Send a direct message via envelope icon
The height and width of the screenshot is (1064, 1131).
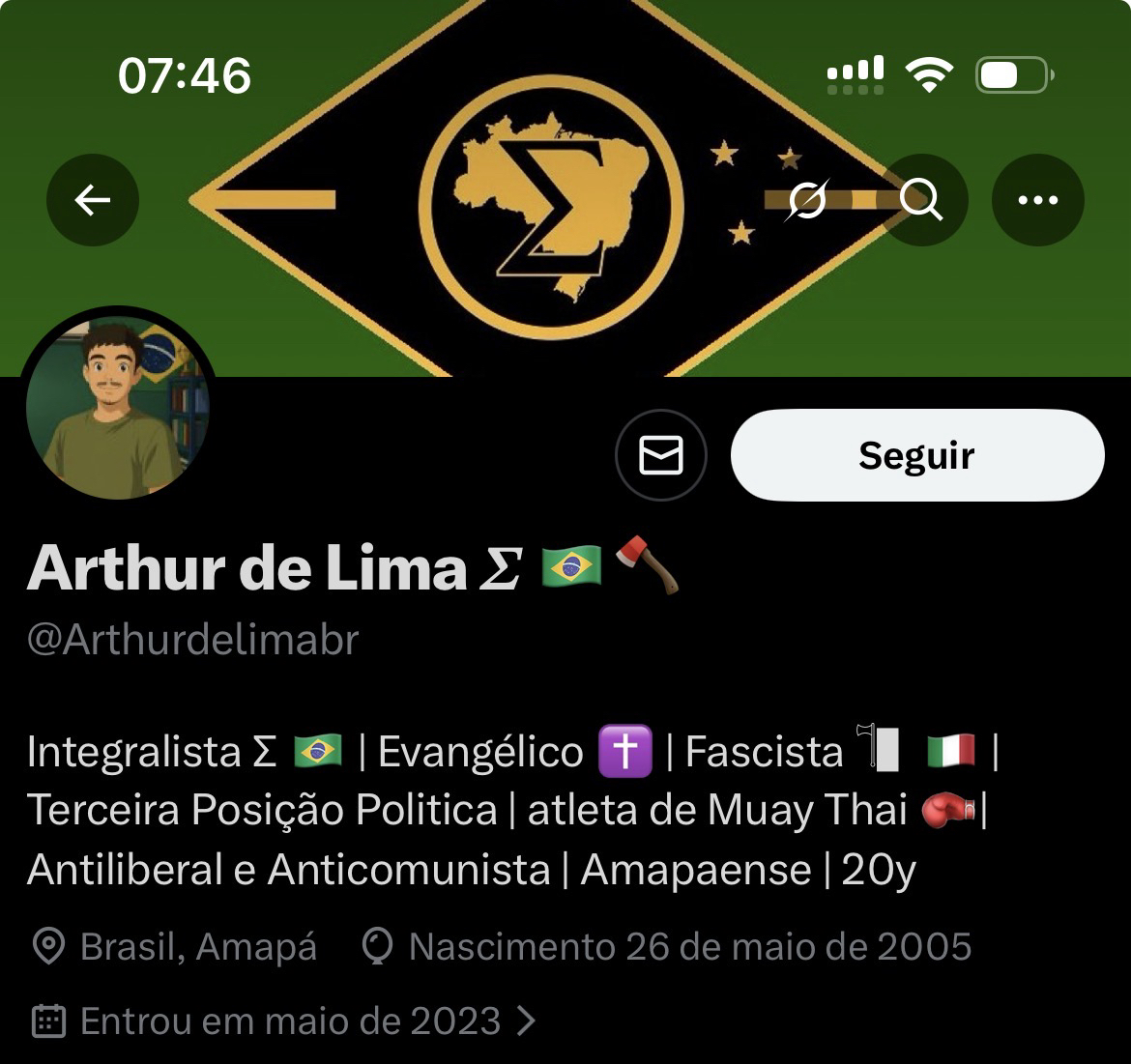coord(661,455)
